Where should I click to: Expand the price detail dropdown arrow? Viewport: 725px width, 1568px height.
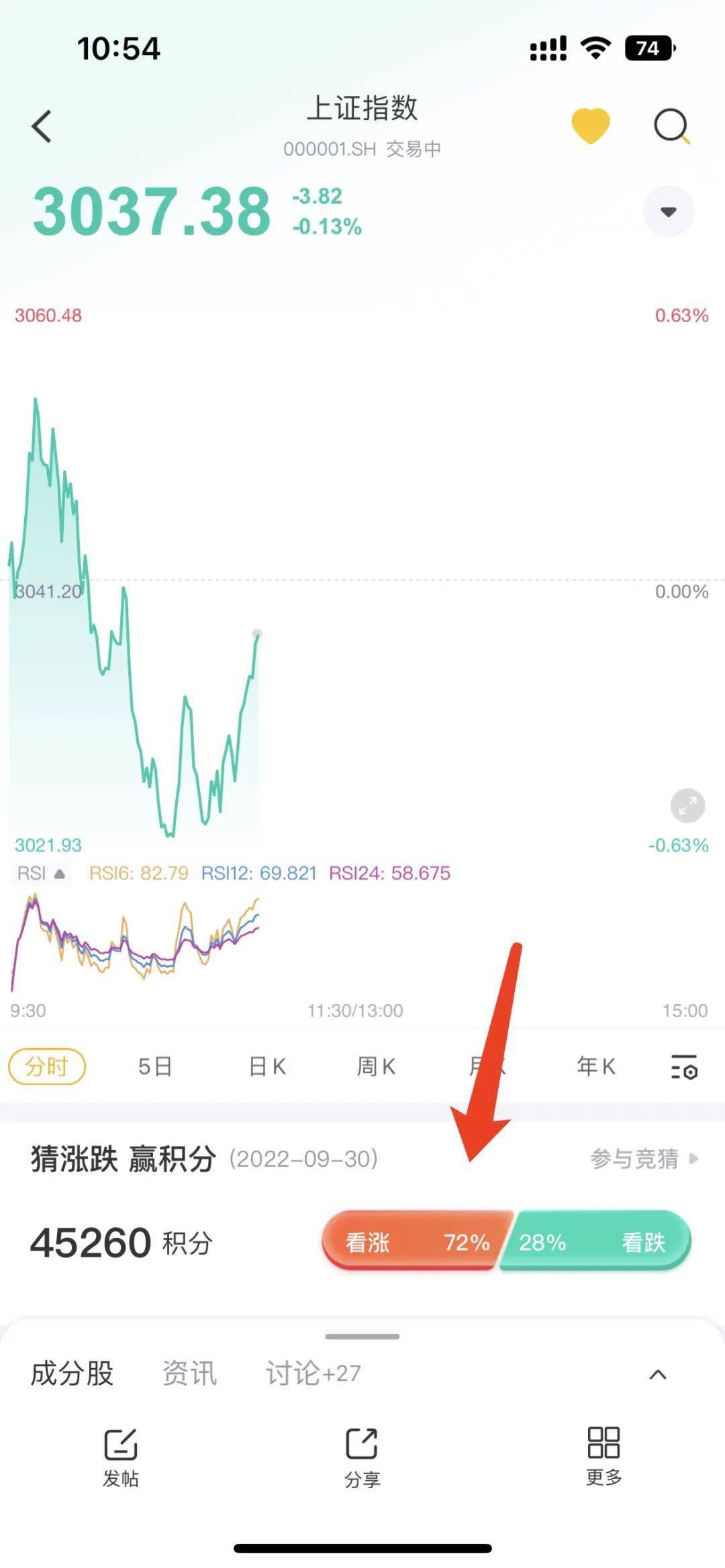tap(668, 211)
